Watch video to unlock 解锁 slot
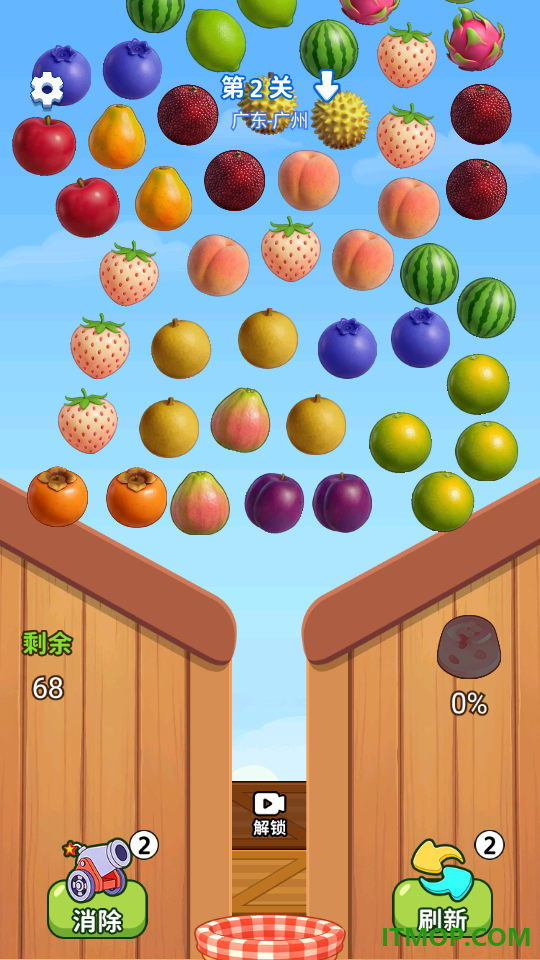 pyautogui.click(x=269, y=814)
